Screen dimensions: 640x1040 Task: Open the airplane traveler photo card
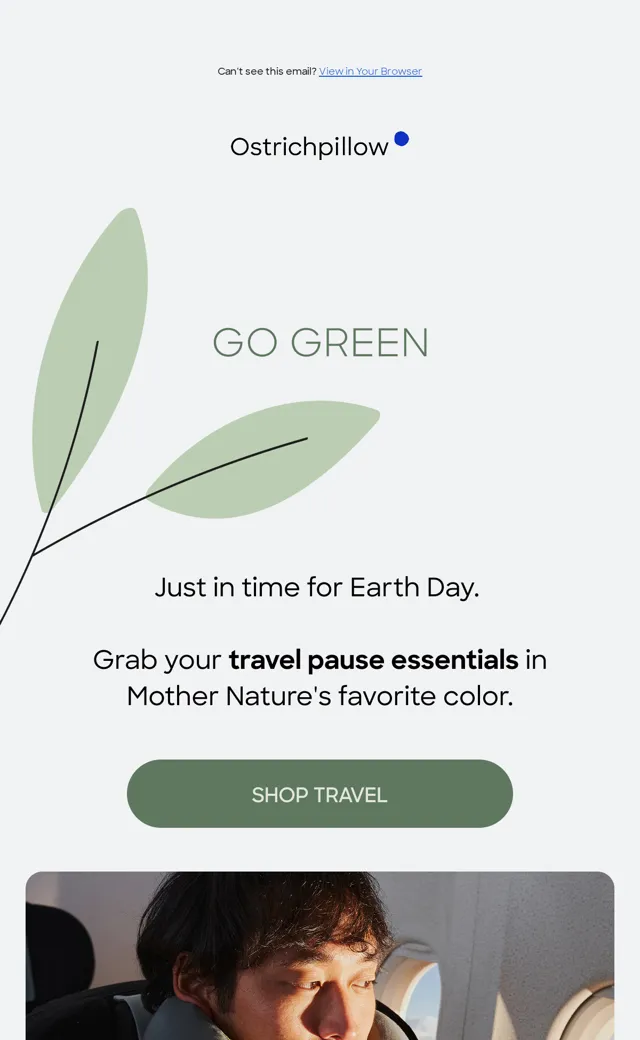point(320,956)
